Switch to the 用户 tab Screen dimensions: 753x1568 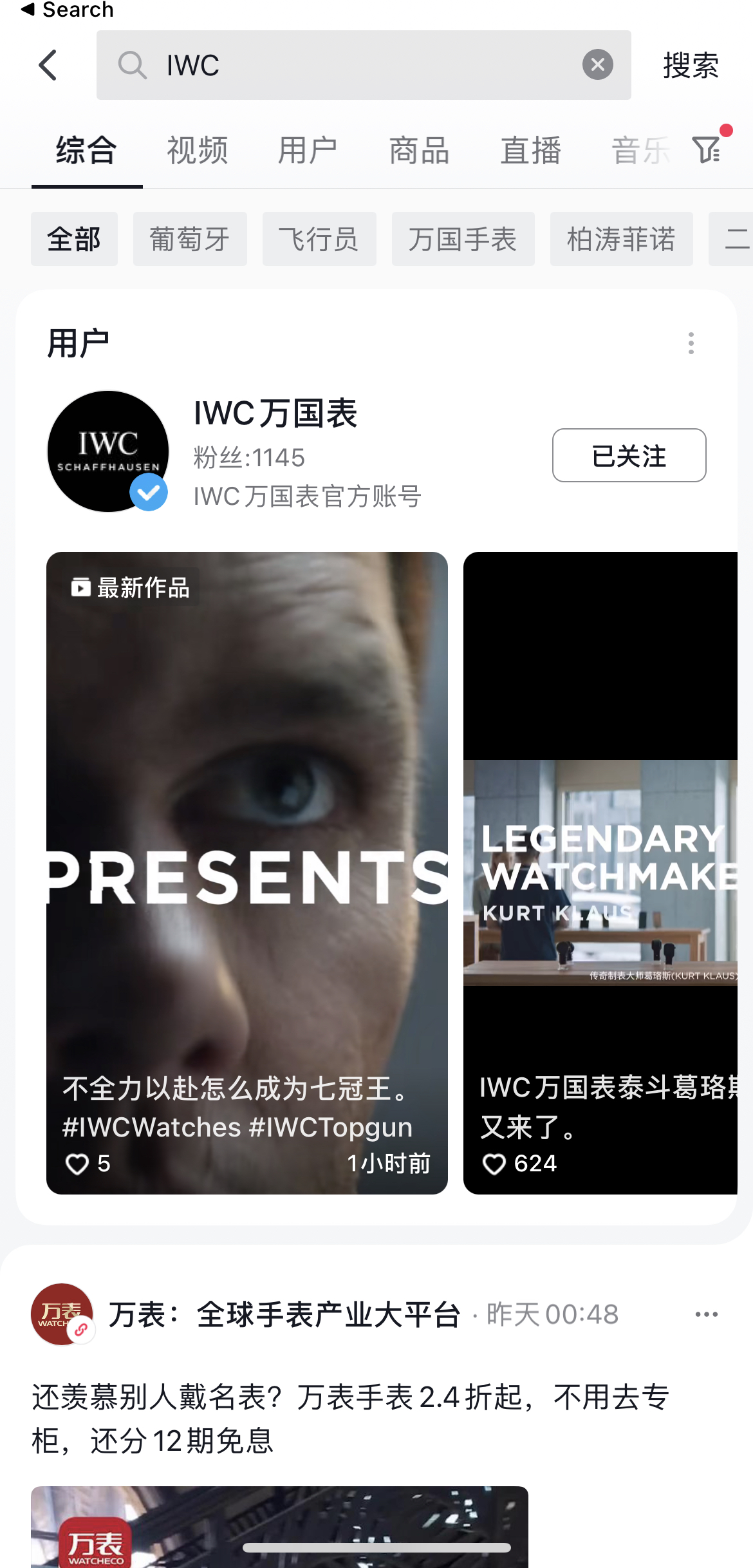point(308,151)
